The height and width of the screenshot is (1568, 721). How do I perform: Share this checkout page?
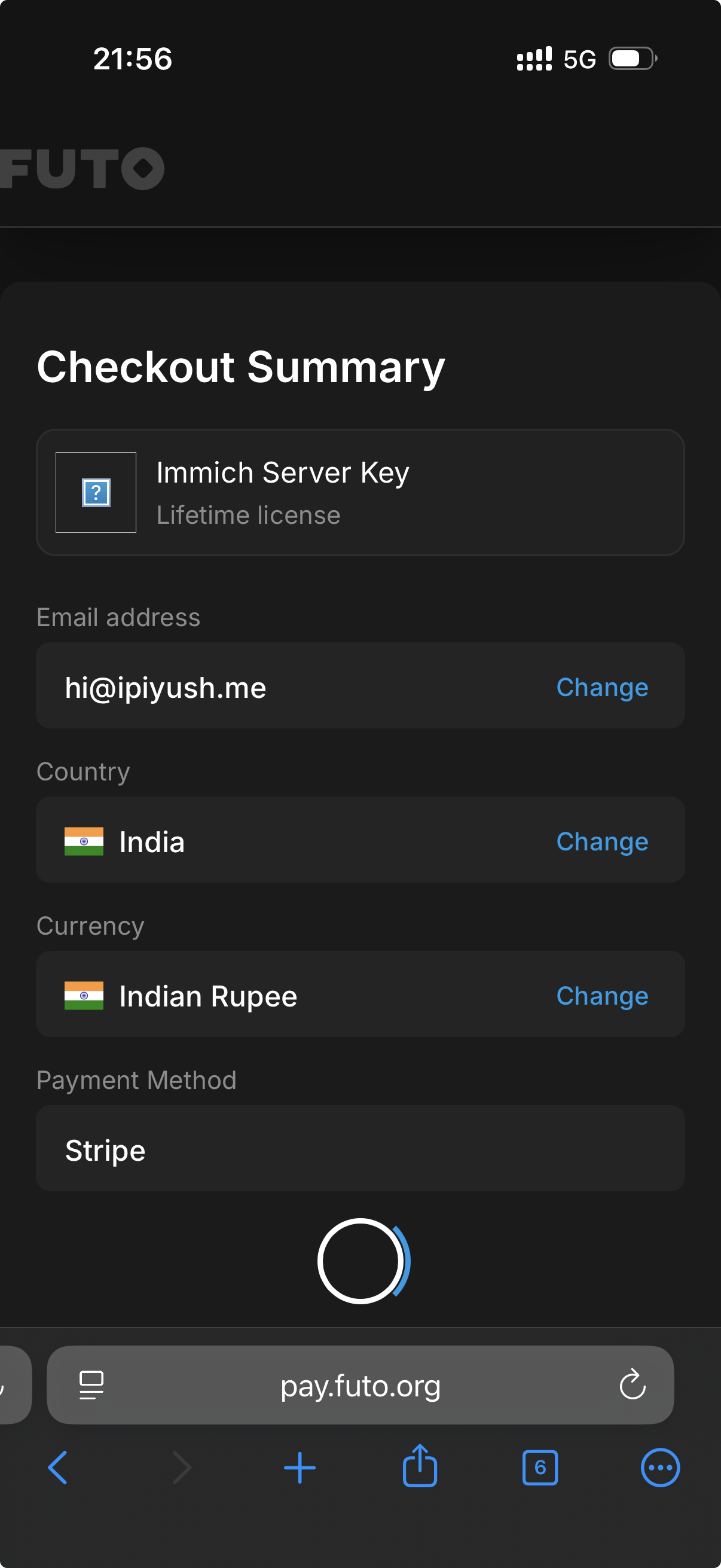click(x=420, y=1466)
